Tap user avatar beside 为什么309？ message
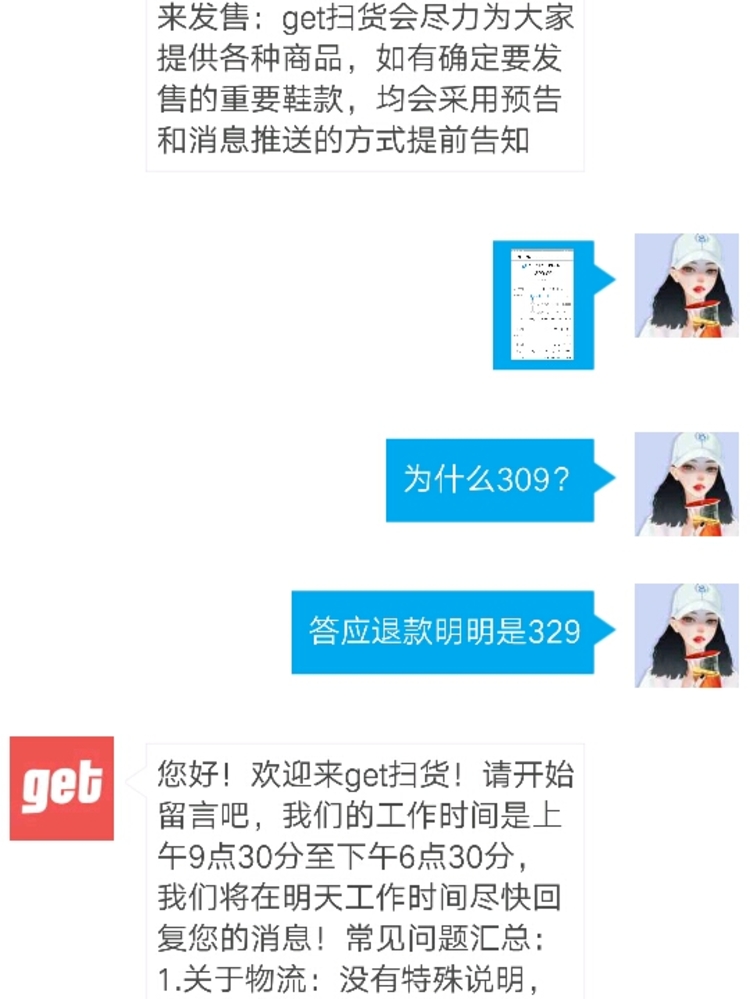750x999 pixels. pos(686,484)
